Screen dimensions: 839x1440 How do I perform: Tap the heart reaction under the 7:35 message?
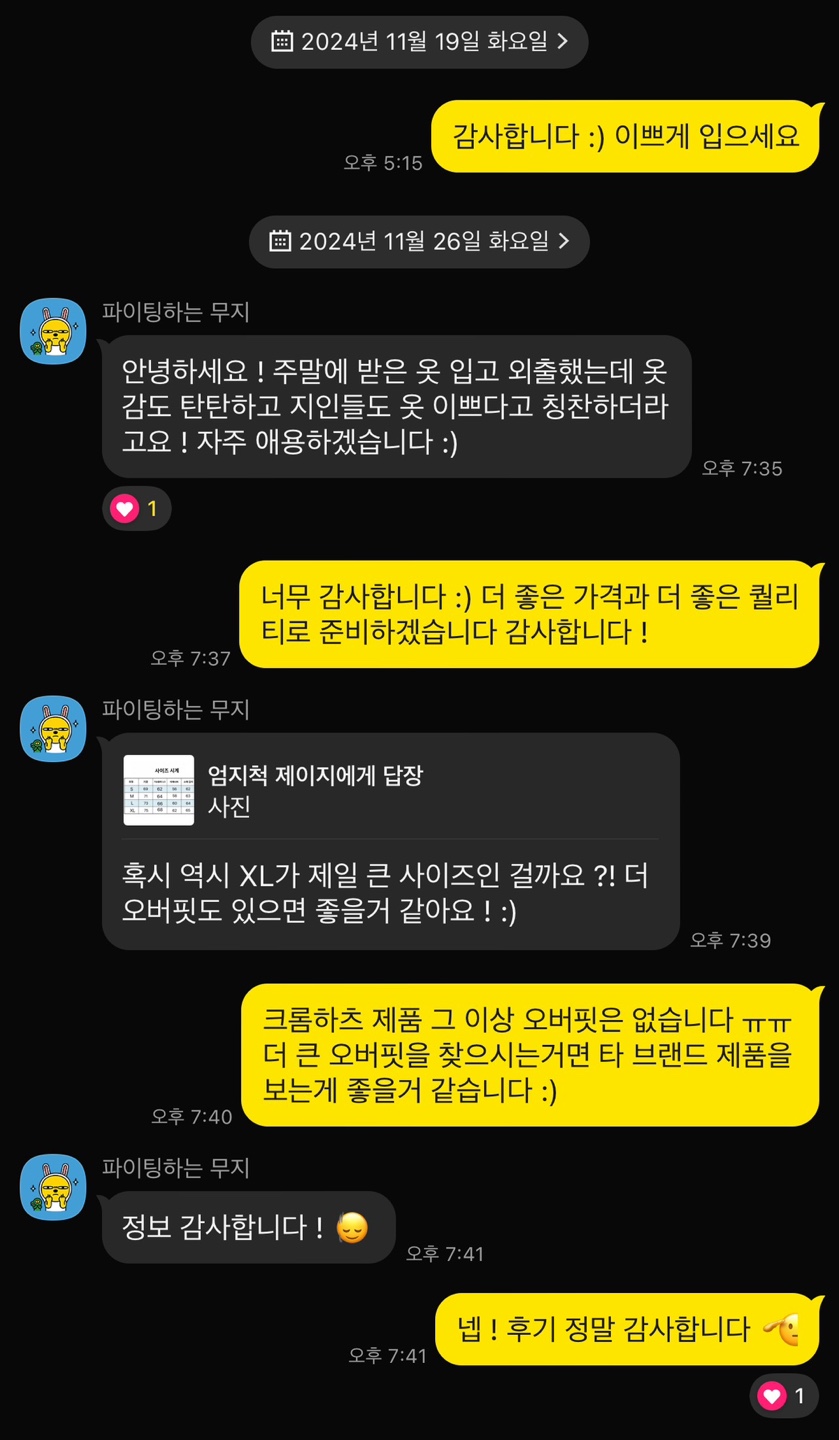click(x=137, y=509)
